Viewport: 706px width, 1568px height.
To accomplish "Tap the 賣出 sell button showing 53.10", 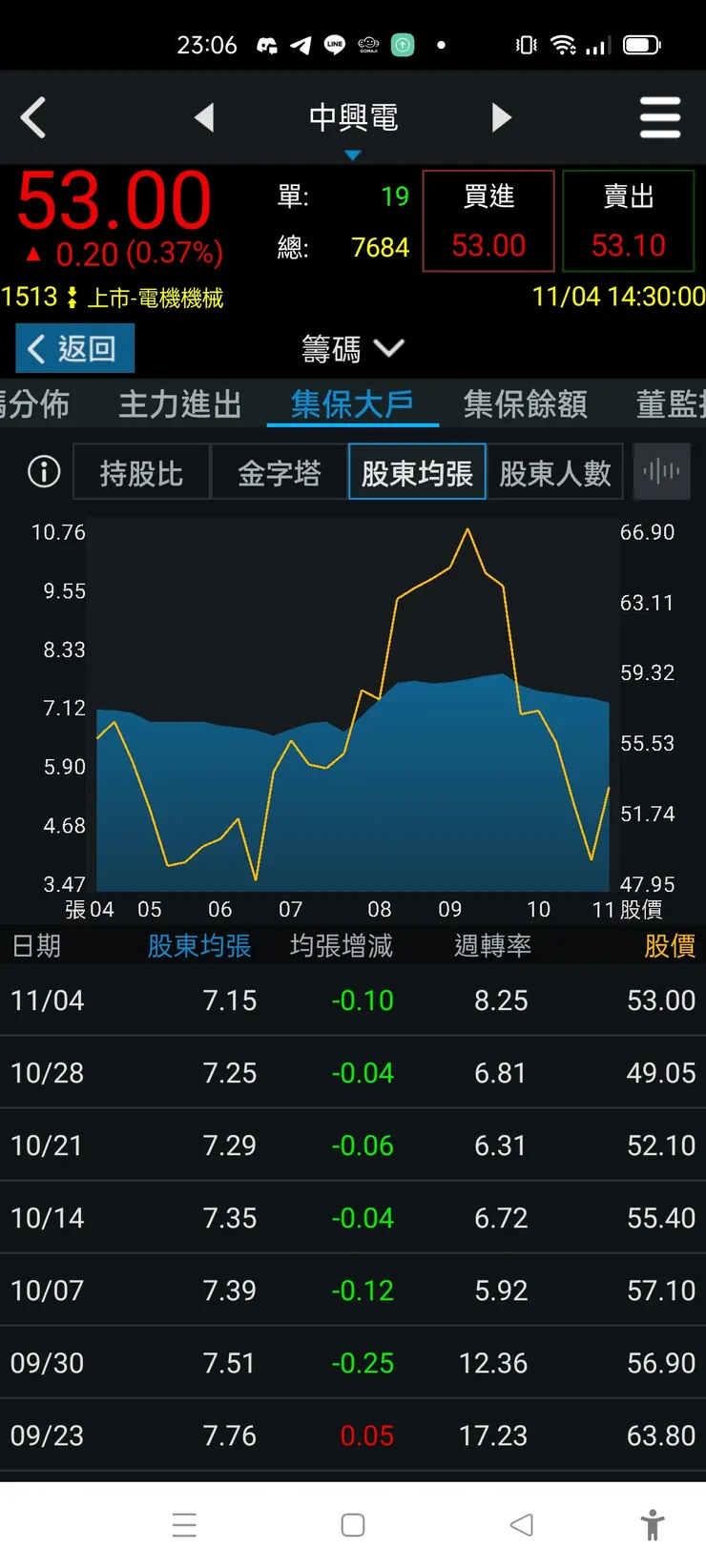I will (629, 219).
